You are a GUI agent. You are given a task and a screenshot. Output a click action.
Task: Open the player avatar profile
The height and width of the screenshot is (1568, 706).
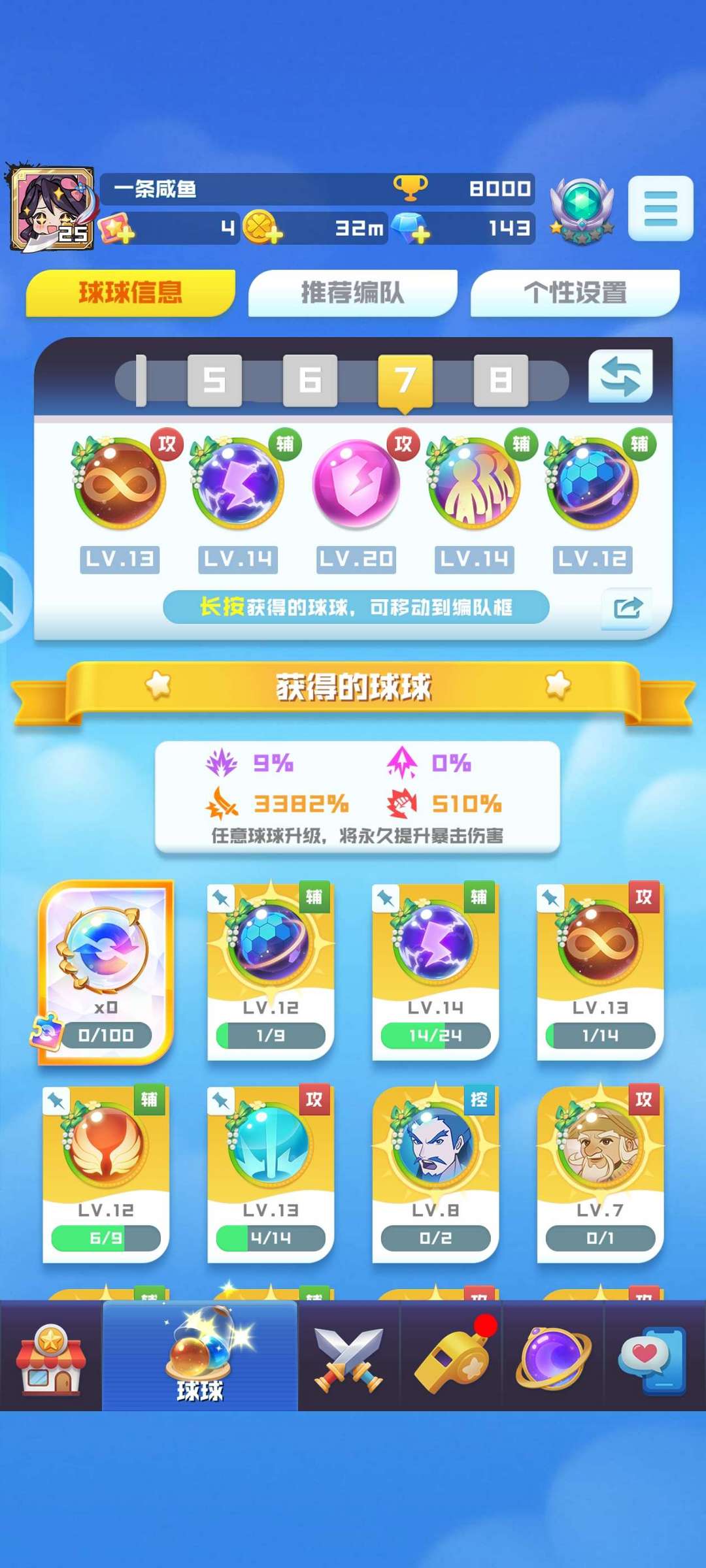click(x=52, y=208)
